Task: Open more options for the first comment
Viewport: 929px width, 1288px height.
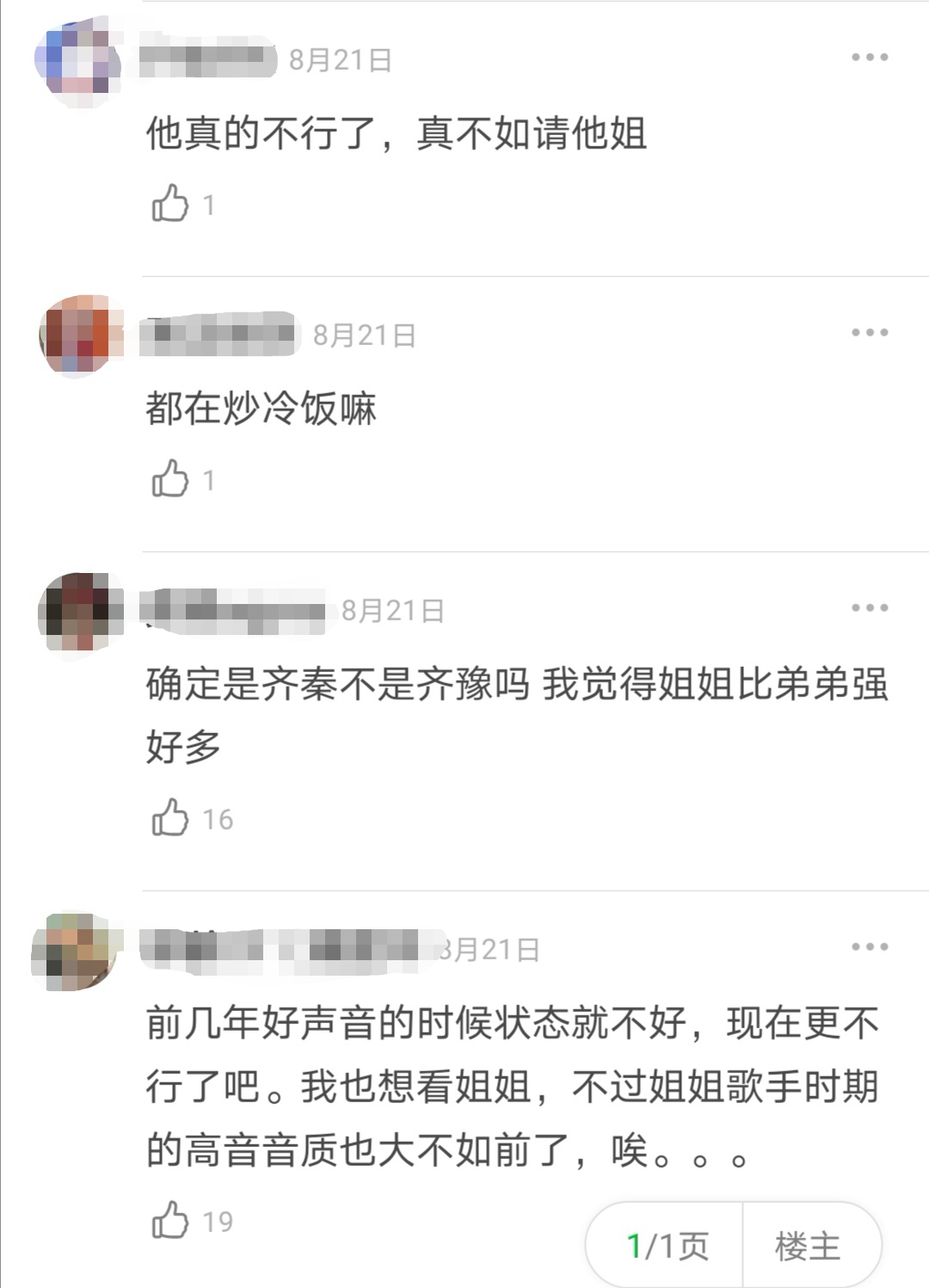Action: click(x=871, y=56)
